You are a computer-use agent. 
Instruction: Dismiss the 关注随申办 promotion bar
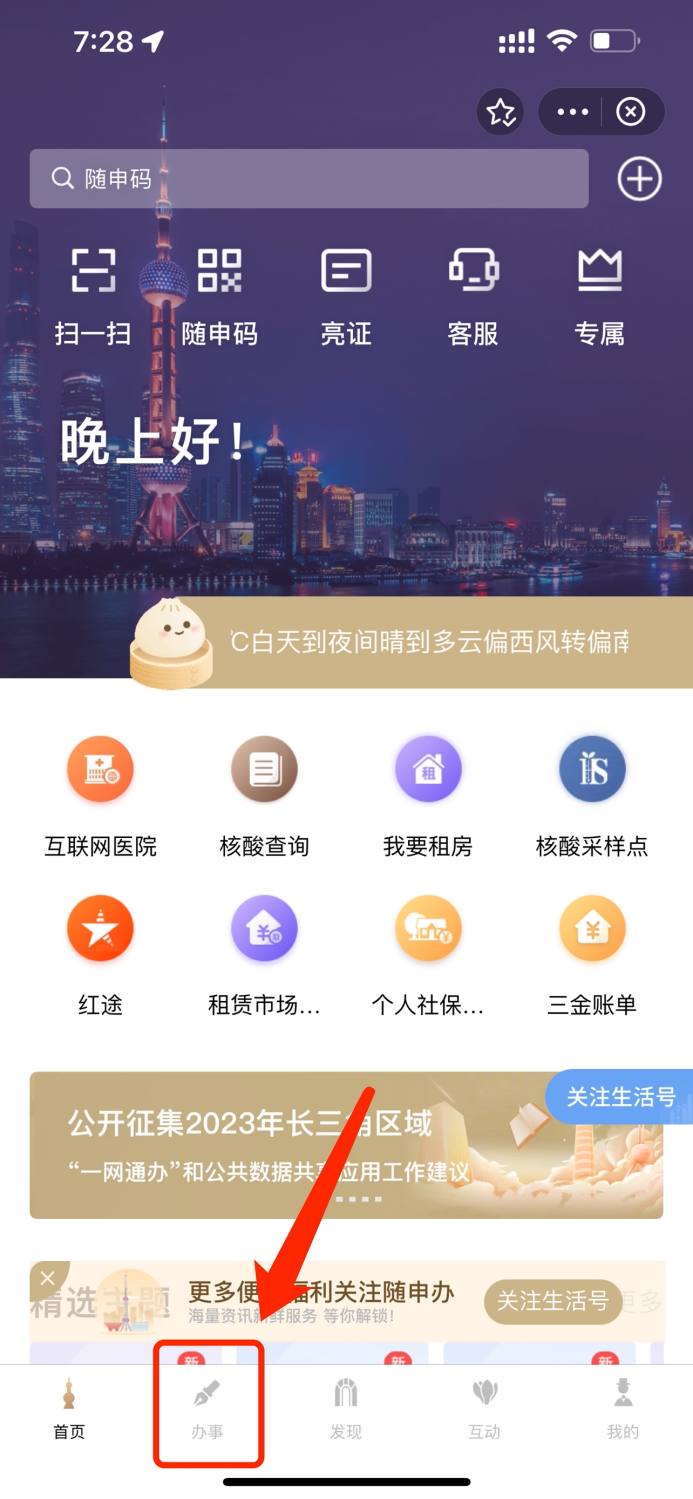pyautogui.click(x=47, y=1278)
